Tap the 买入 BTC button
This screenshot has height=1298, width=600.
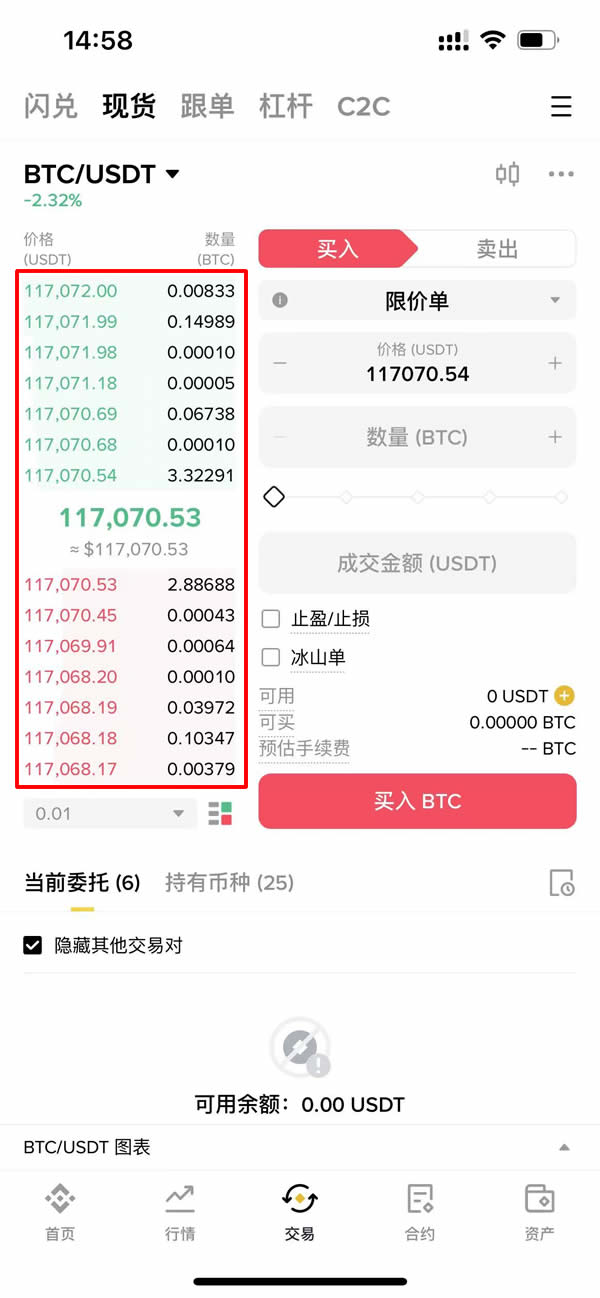[417, 801]
